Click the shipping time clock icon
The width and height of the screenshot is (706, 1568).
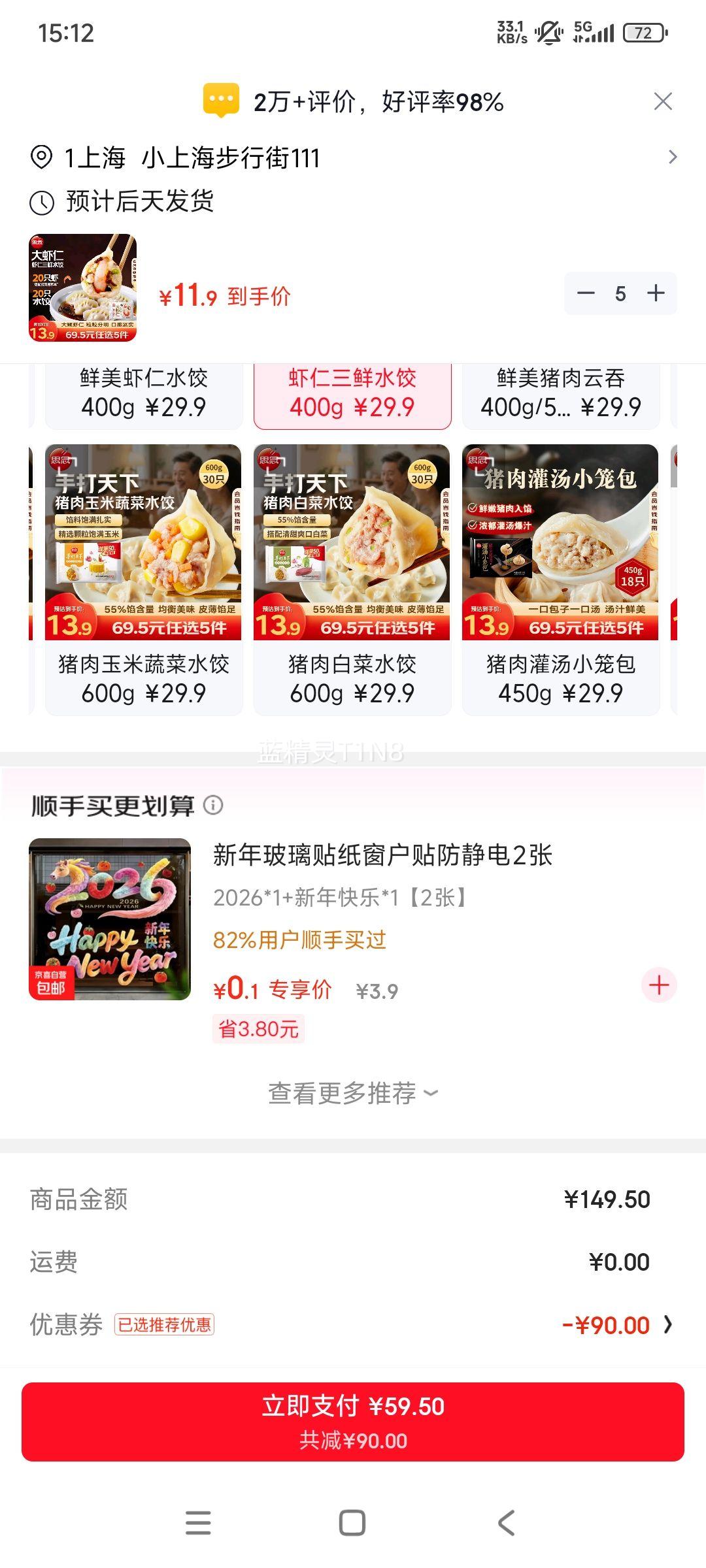coord(41,201)
